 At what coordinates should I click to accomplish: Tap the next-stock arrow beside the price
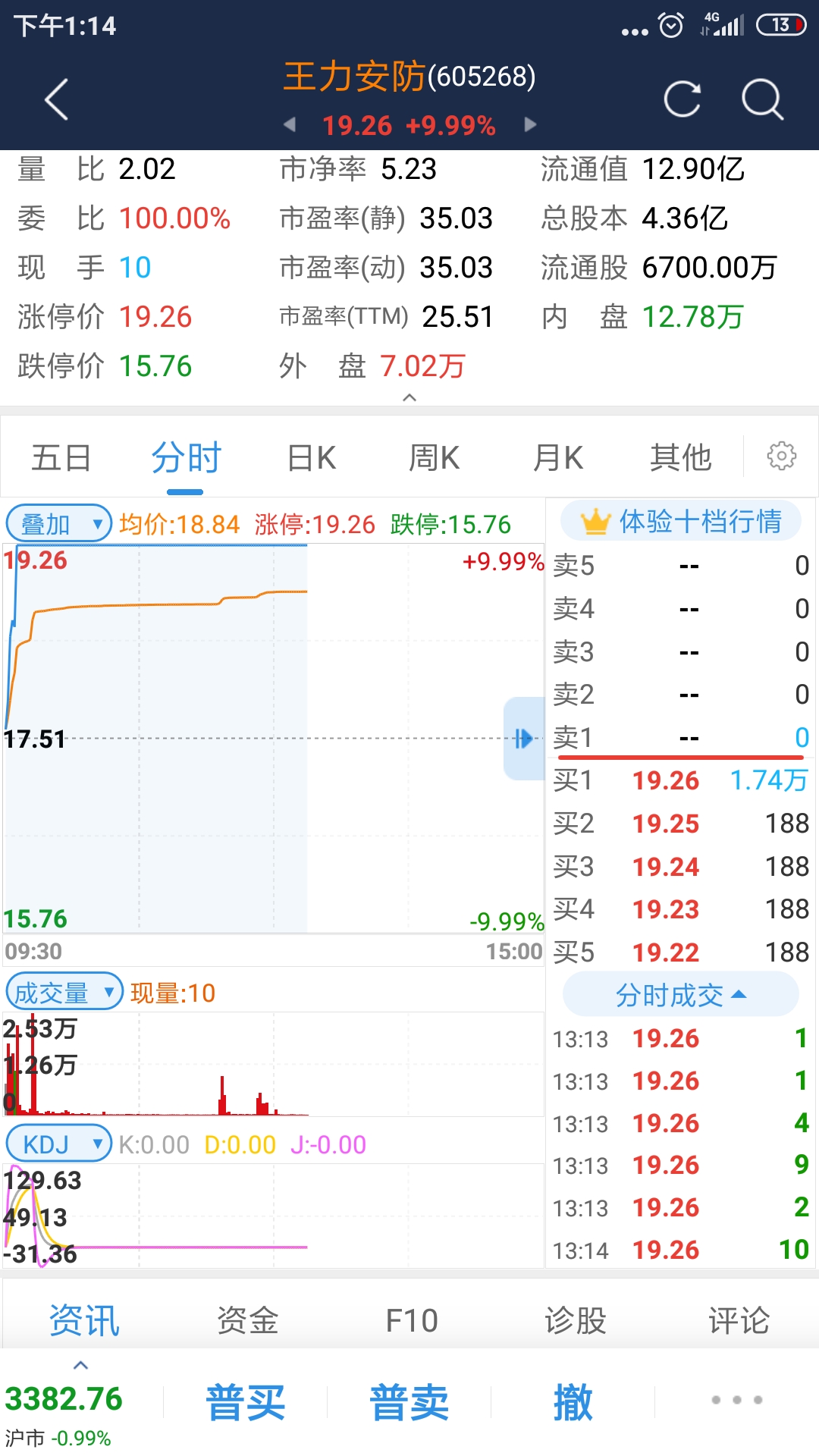point(529,126)
